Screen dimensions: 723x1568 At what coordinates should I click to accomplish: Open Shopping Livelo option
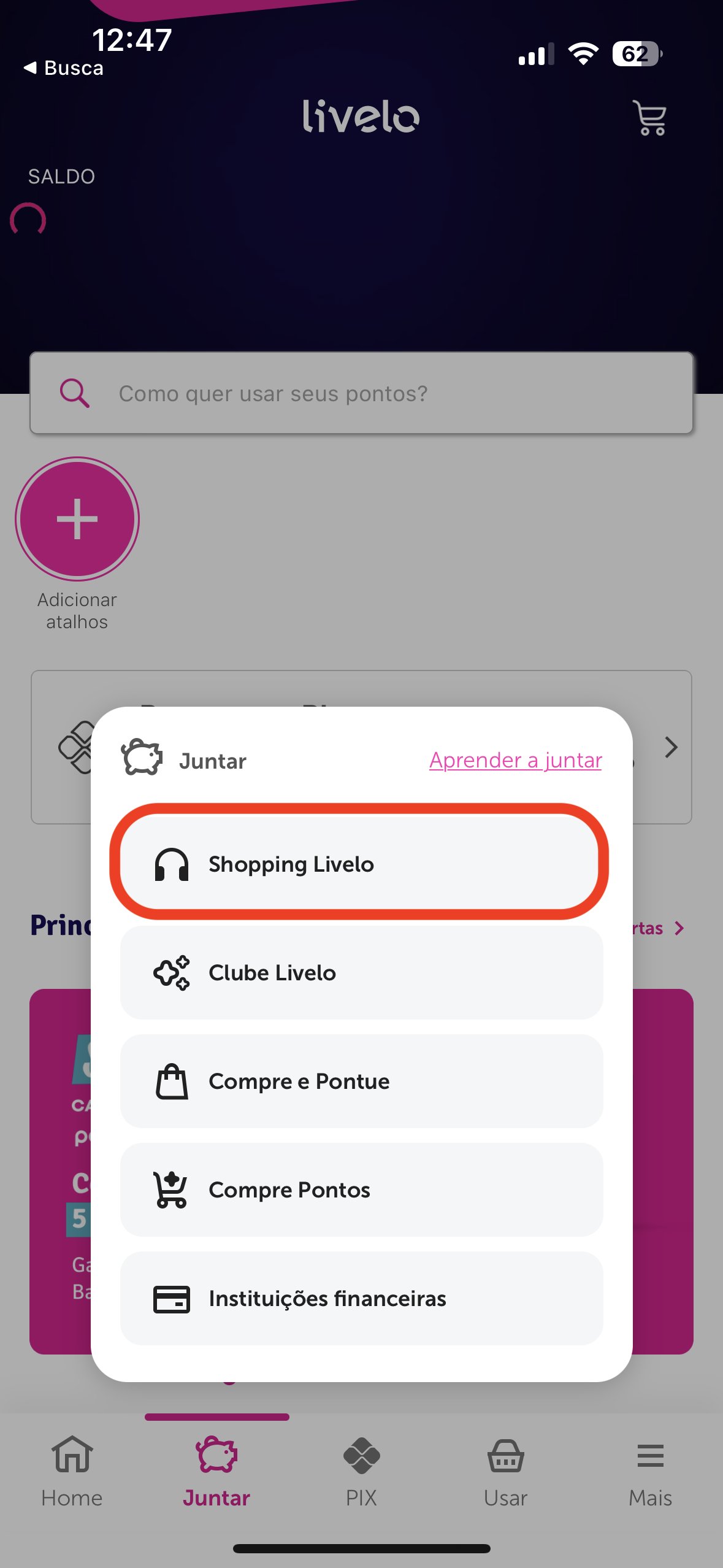pyautogui.click(x=361, y=863)
